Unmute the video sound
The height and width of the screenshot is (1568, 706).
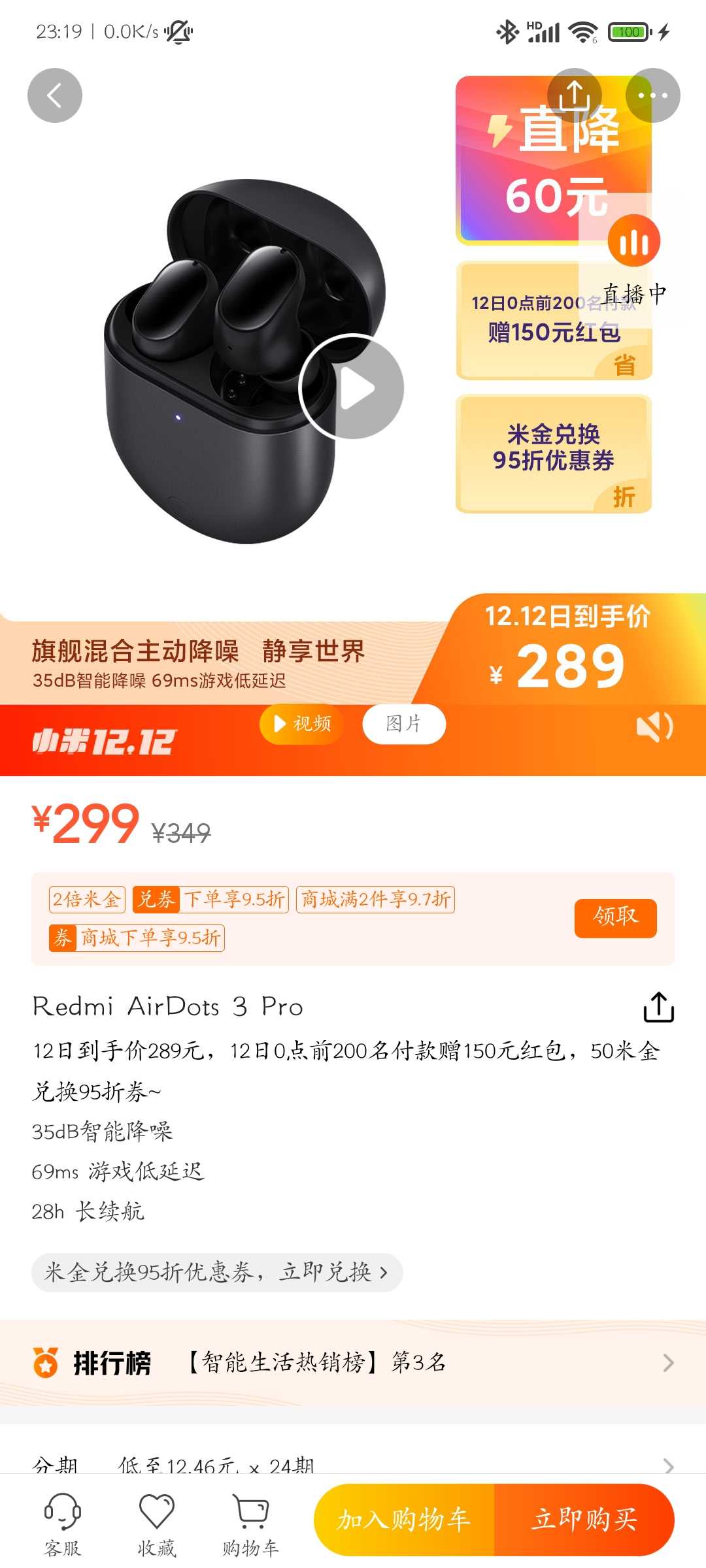pyautogui.click(x=654, y=727)
